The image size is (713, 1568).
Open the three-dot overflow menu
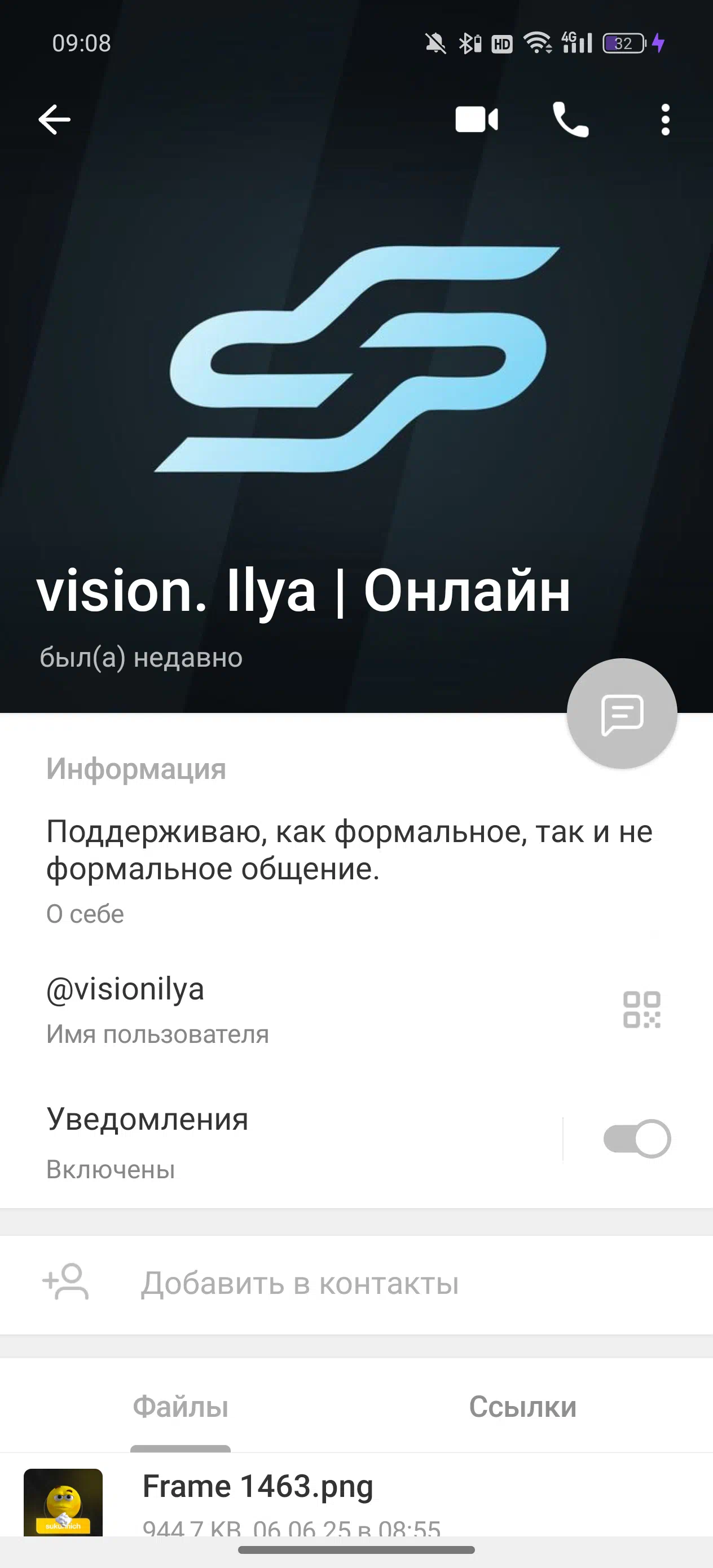click(666, 120)
